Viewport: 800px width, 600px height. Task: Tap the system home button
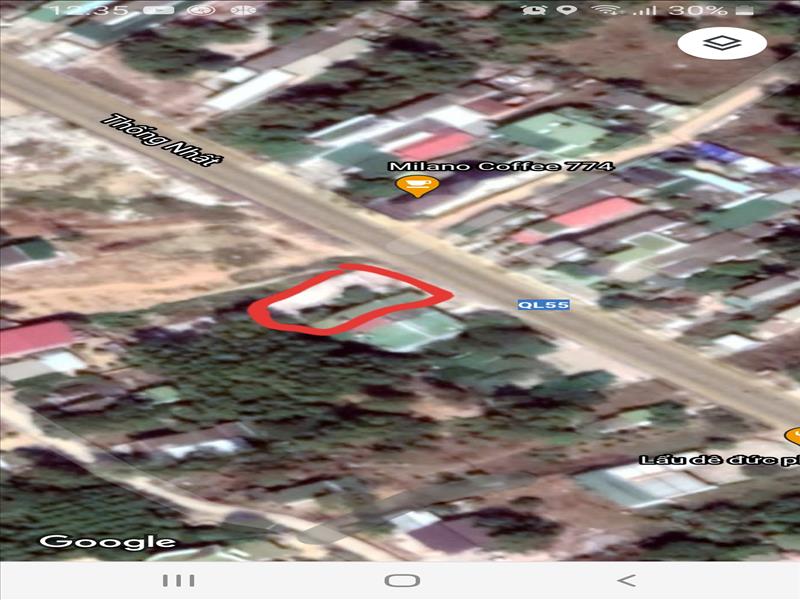(x=402, y=580)
